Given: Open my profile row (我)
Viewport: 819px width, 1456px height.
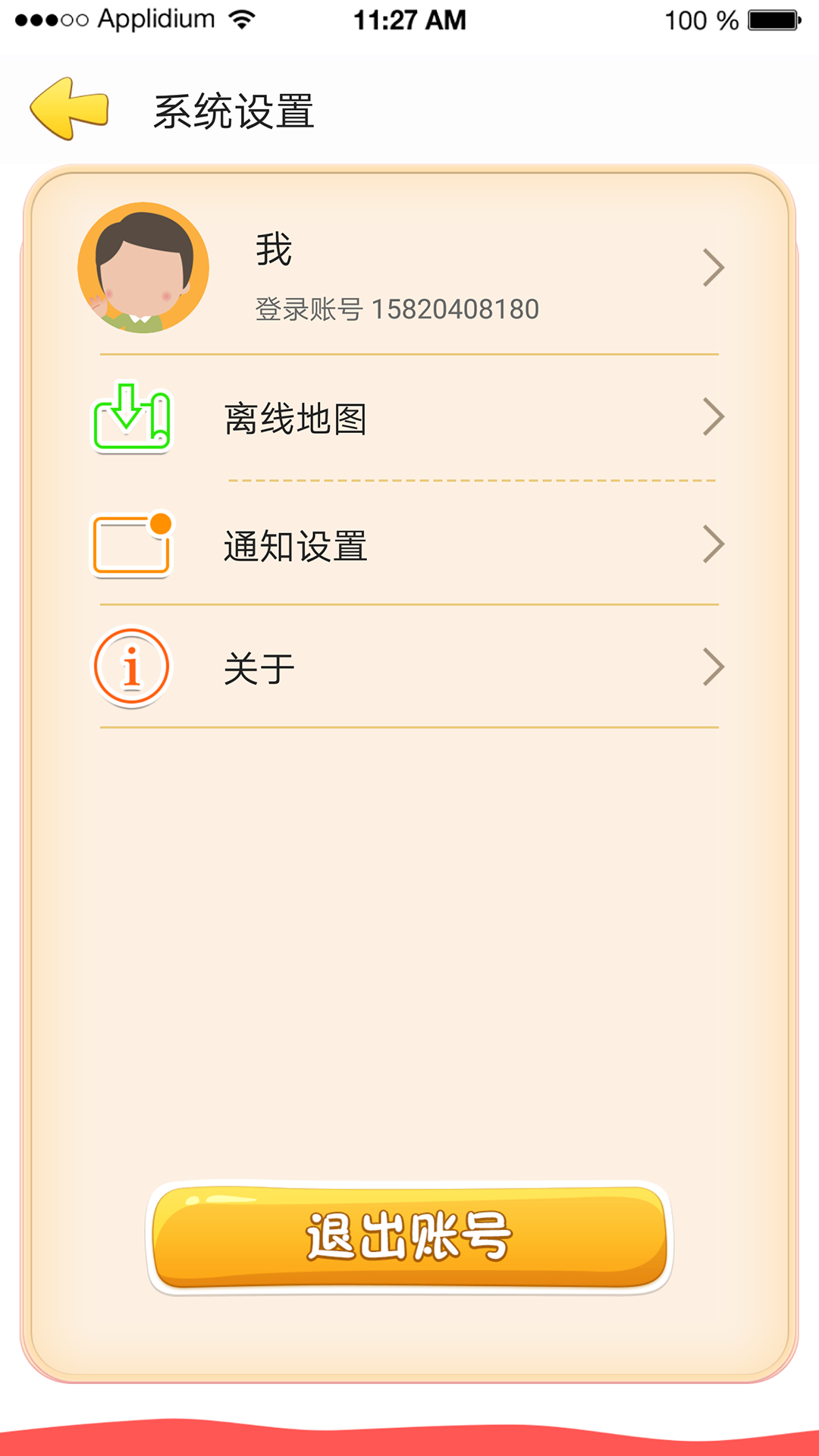Looking at the screenshot, I should point(409,268).
